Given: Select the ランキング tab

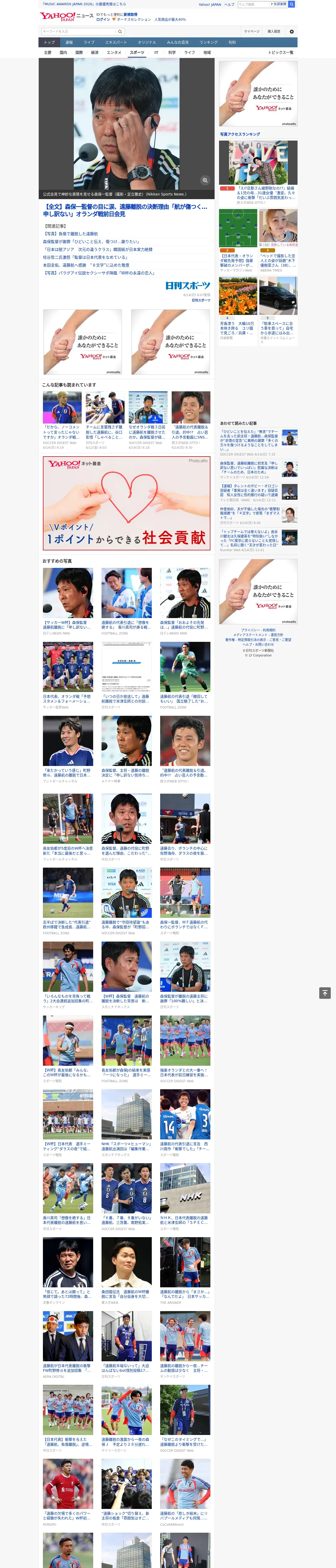Looking at the screenshot, I should [209, 43].
